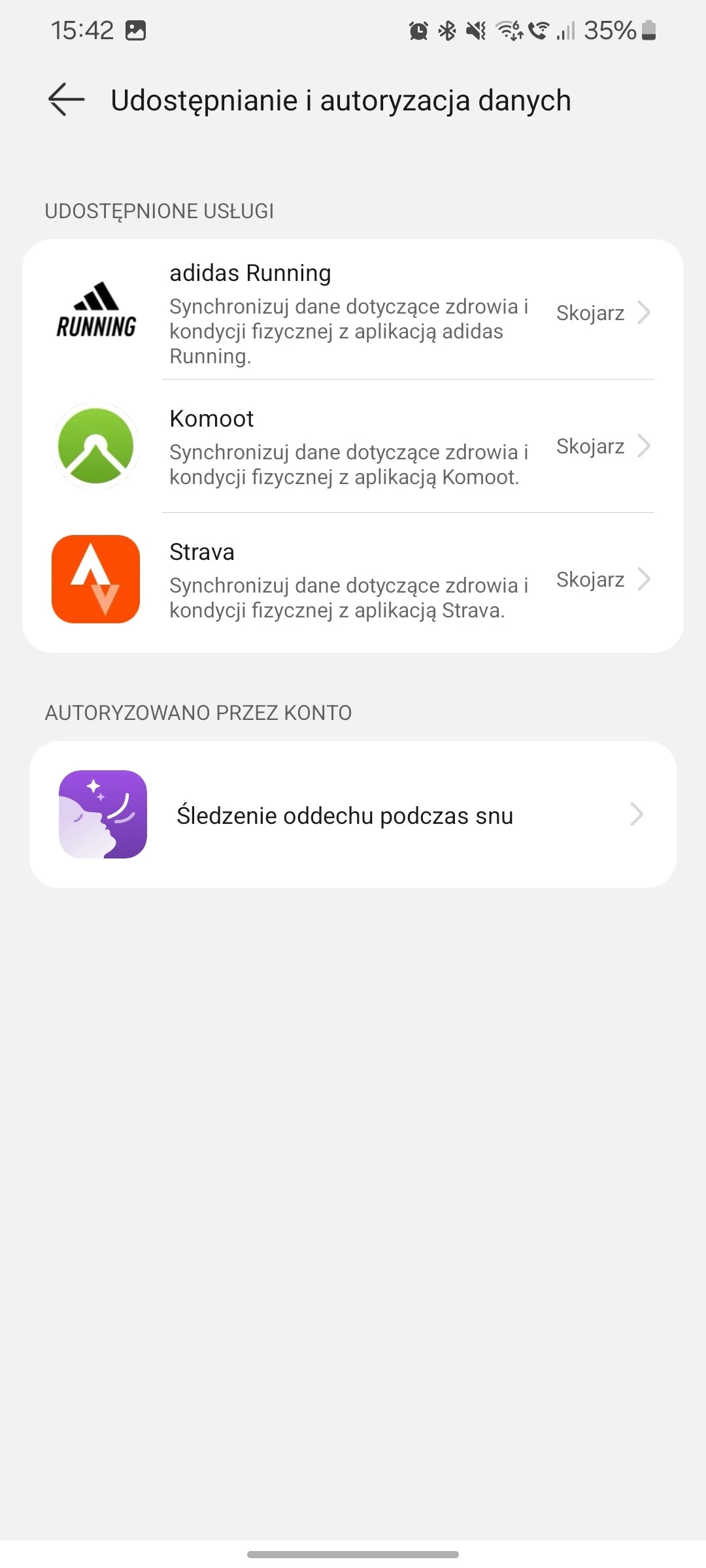The image size is (706, 1568).
Task: Open the Komoot sync row
Action: point(353,447)
